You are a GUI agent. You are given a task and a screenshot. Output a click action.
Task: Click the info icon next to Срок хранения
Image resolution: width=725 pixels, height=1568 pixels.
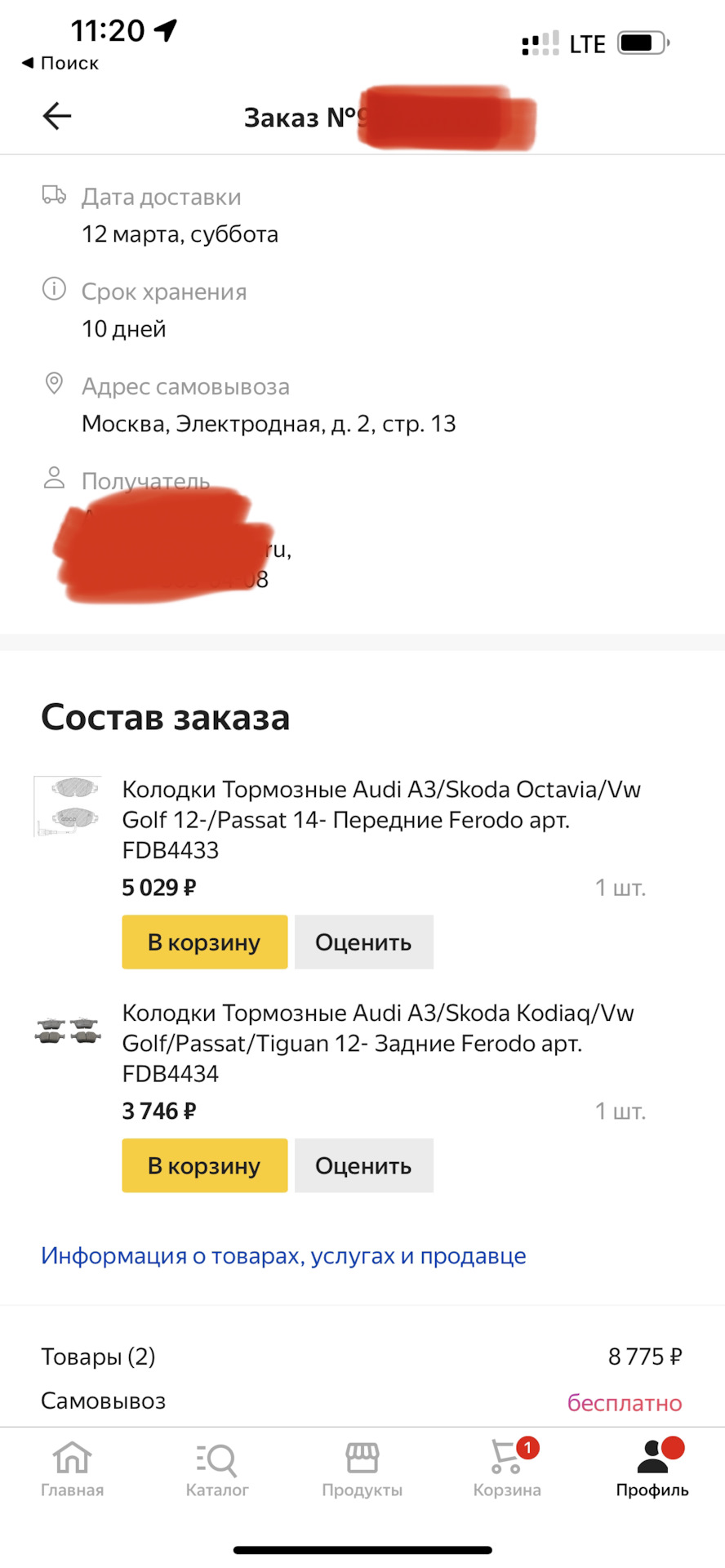coord(54,290)
